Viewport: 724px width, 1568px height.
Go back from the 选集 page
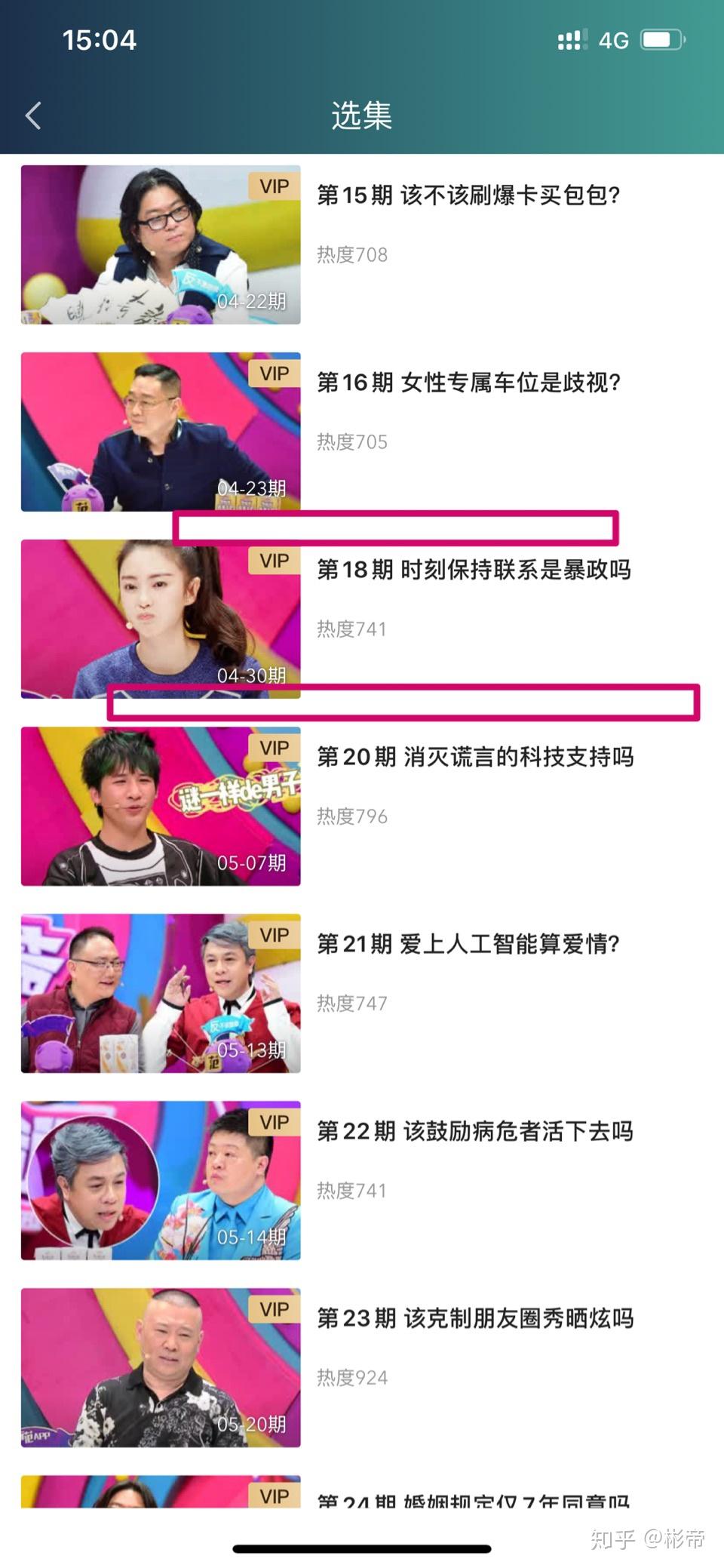pyautogui.click(x=33, y=115)
